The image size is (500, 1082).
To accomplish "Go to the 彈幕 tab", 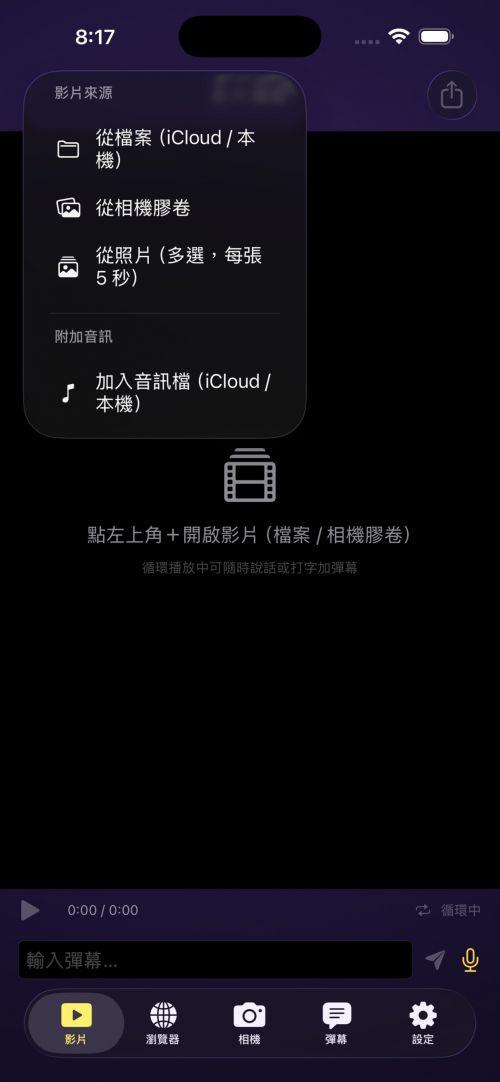I will click(x=337, y=1024).
